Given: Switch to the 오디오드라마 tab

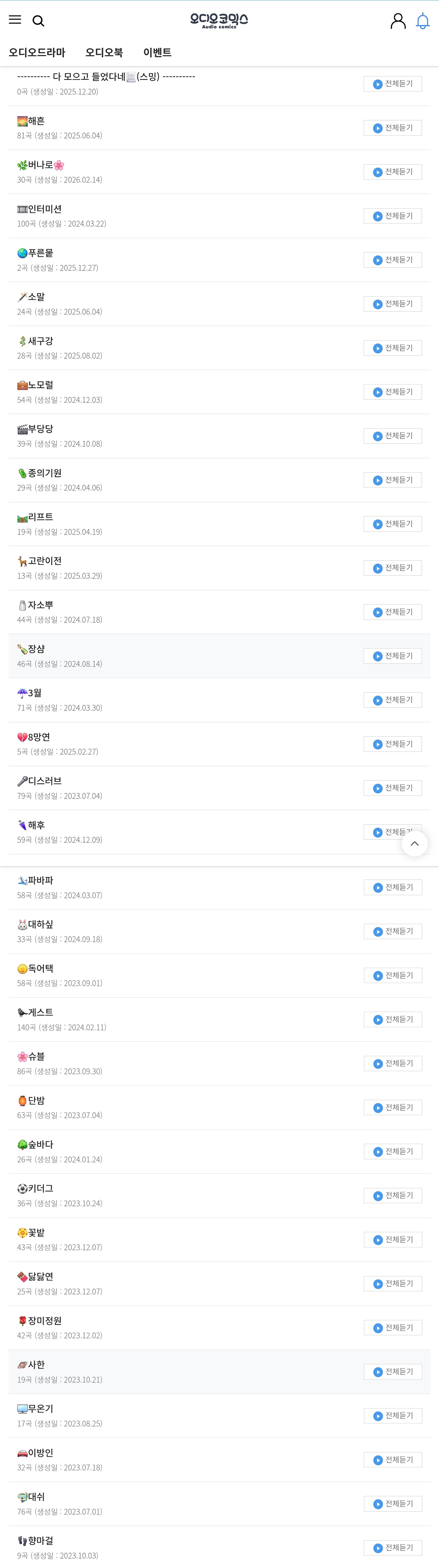Looking at the screenshot, I should 37,52.
